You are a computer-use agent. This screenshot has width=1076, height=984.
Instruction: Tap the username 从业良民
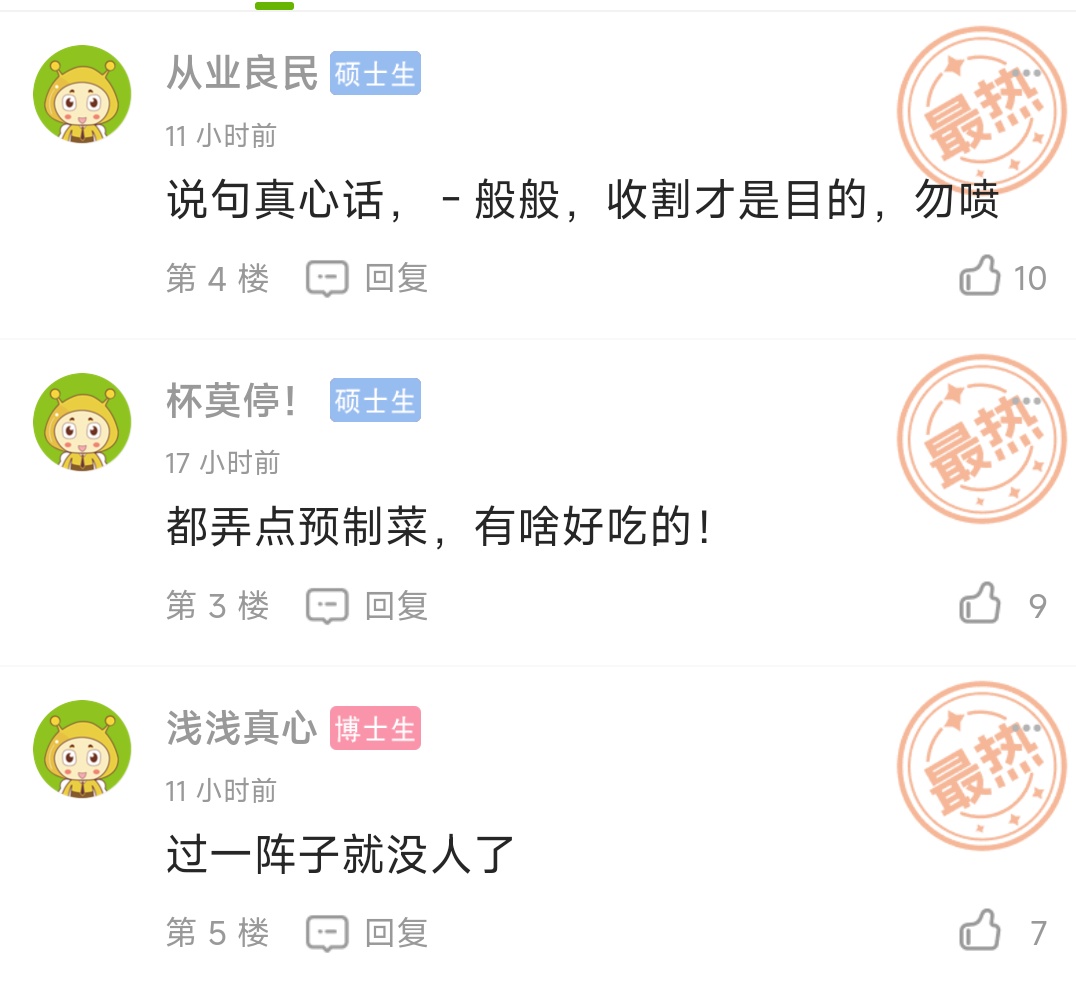(x=242, y=74)
